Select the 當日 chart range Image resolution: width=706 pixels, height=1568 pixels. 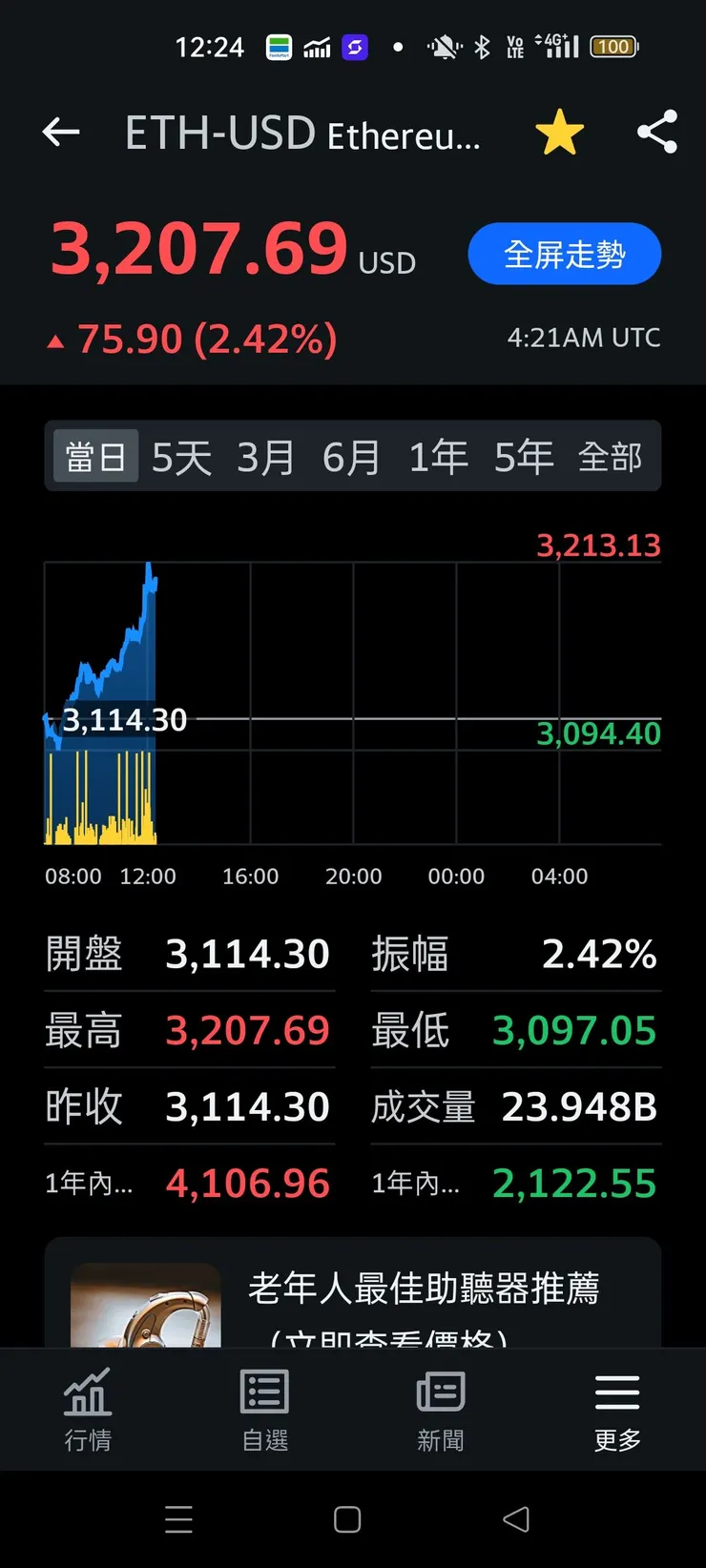(94, 456)
